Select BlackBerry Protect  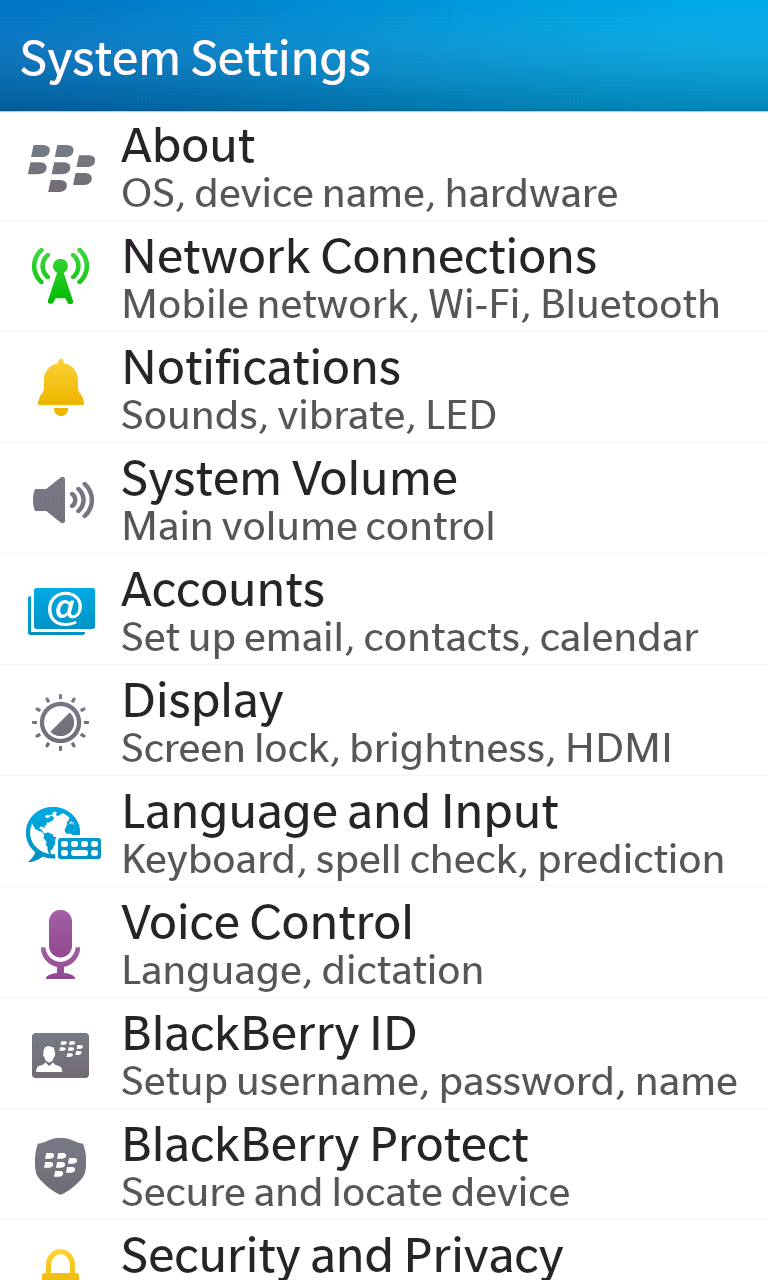[x=384, y=1165]
